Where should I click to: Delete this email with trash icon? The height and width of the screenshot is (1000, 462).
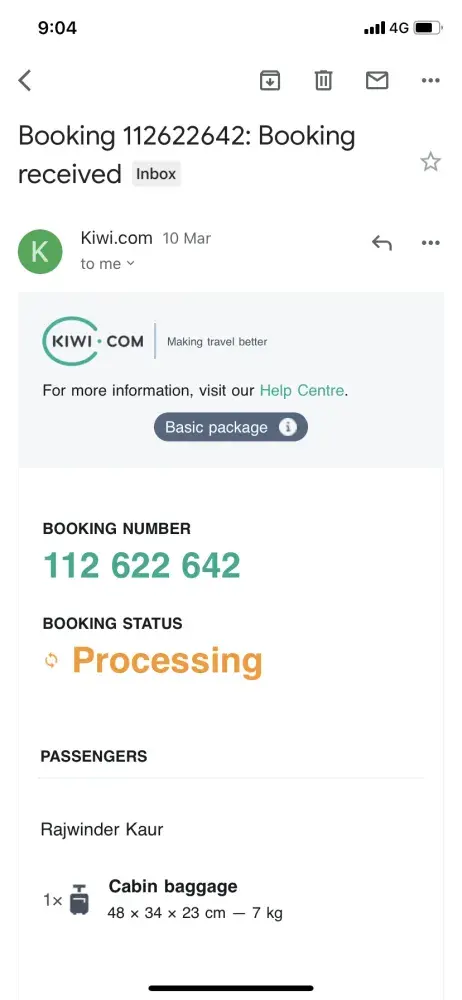(324, 80)
